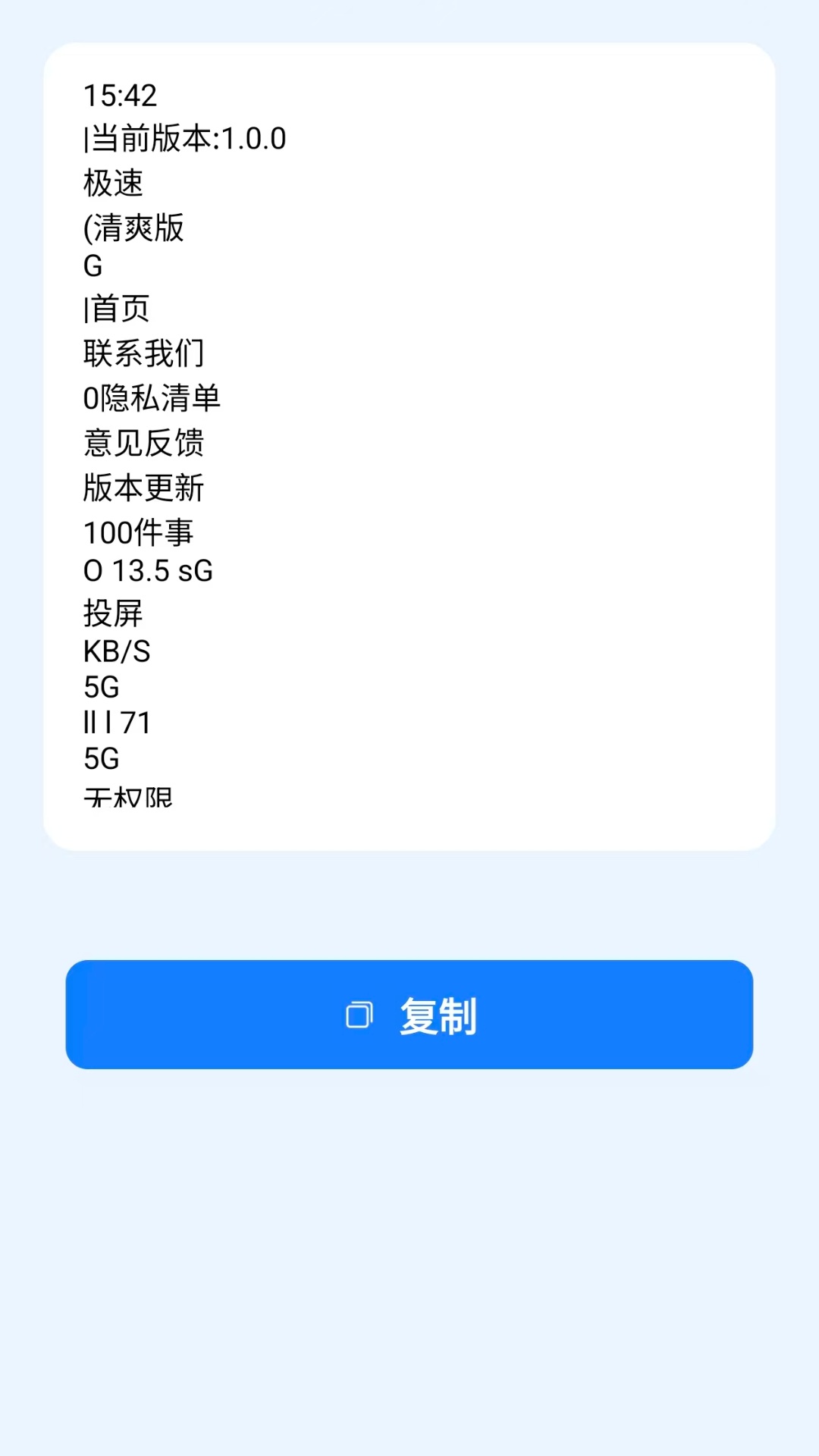Tap the signal strength indicator labeled ll l 71

118,723
